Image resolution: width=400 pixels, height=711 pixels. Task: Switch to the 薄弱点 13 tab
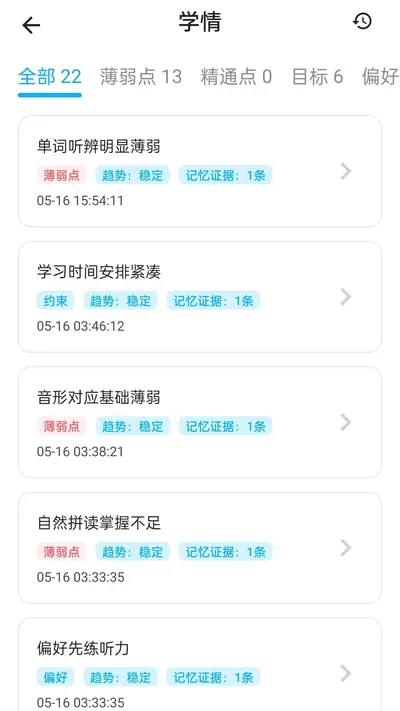pyautogui.click(x=141, y=77)
